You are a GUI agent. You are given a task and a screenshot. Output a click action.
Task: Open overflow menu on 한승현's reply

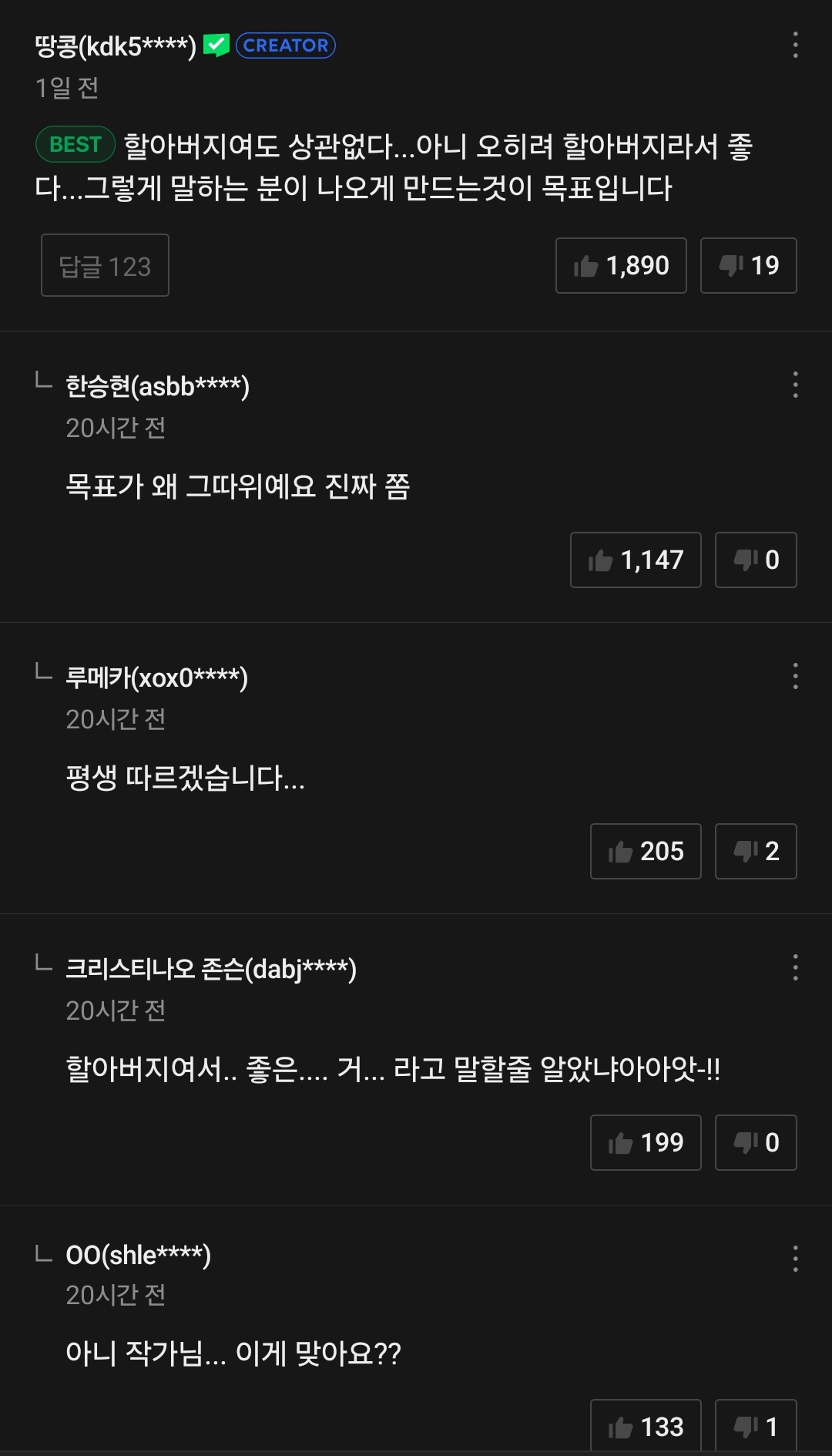795,385
